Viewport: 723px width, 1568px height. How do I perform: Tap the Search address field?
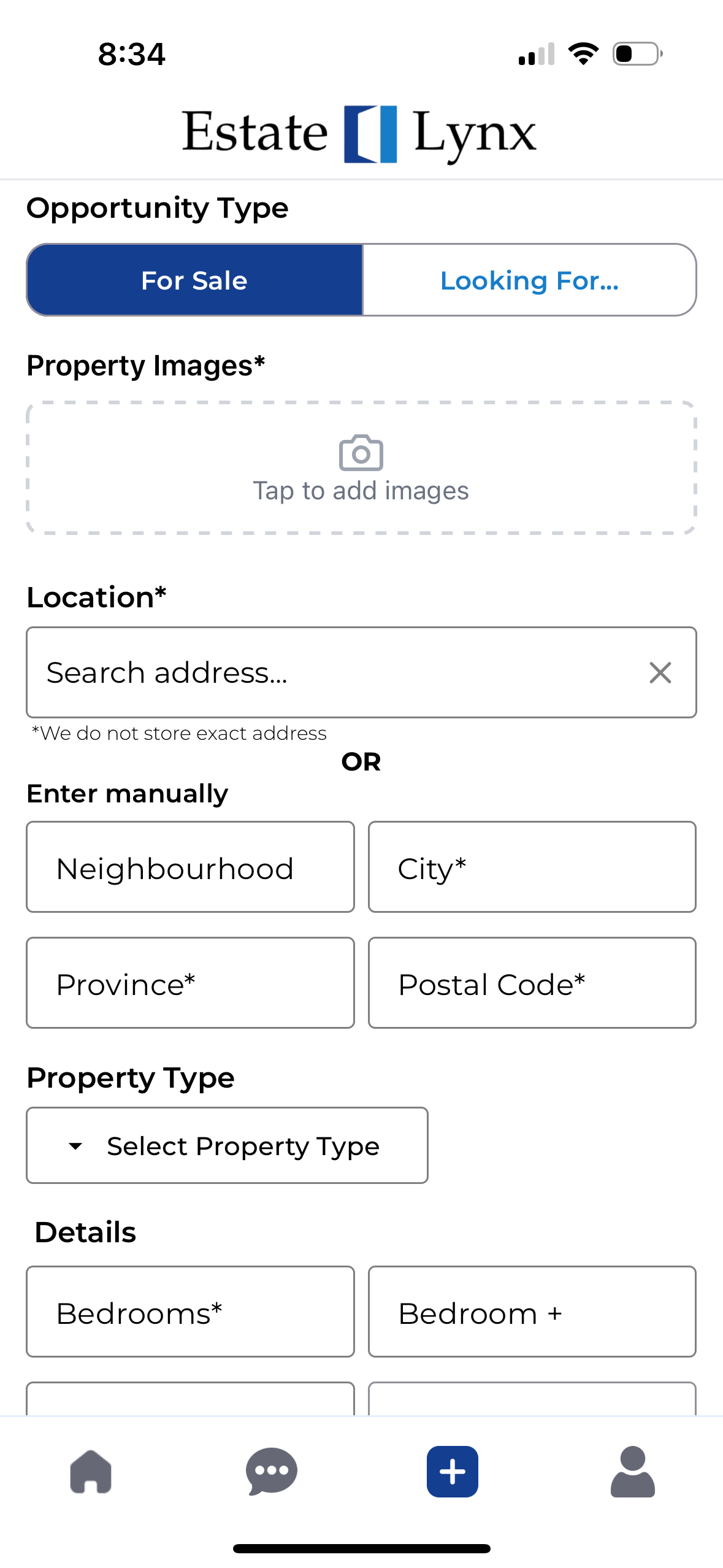tap(307, 672)
